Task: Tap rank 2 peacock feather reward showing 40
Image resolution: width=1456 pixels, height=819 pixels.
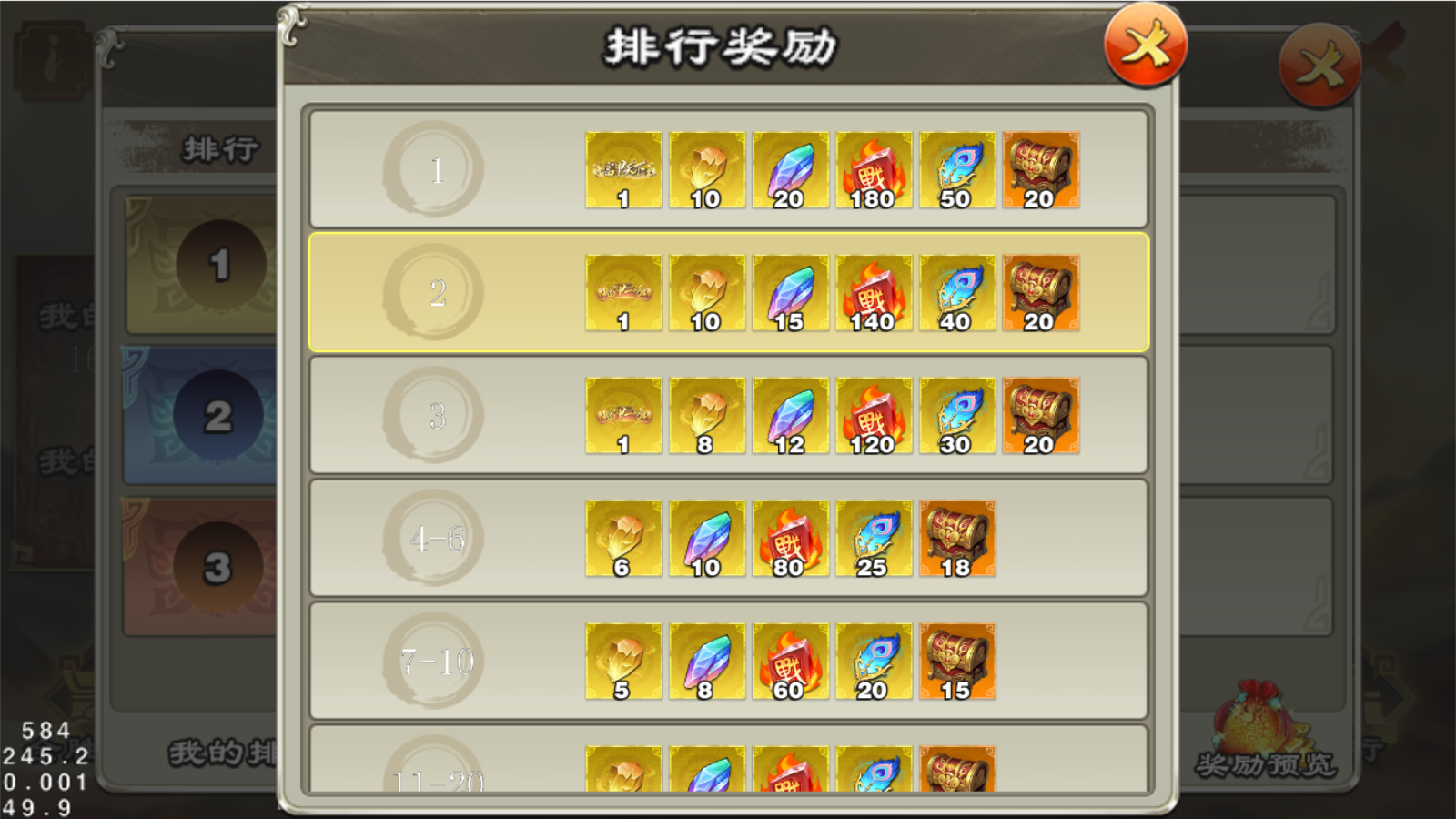Action: 957,293
